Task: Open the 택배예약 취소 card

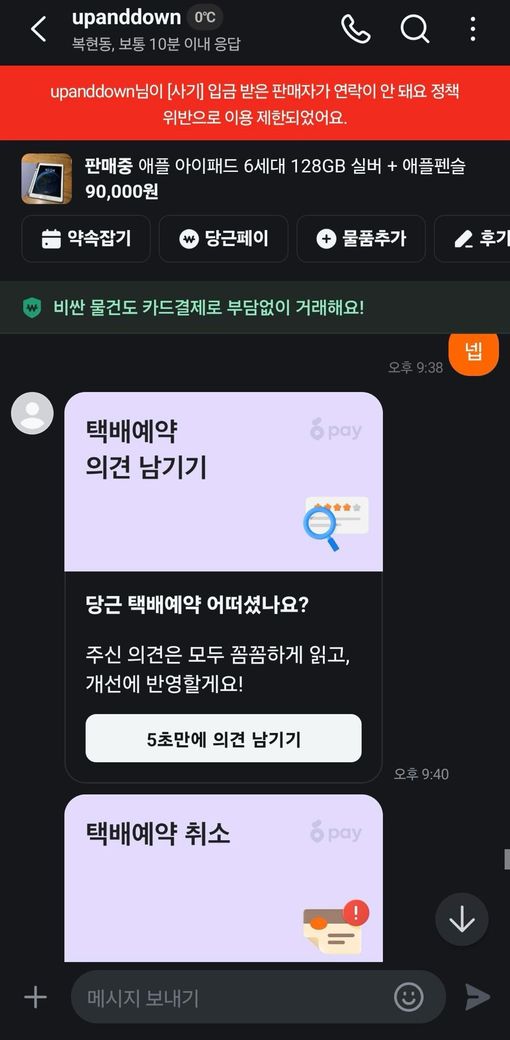Action: (x=223, y=878)
